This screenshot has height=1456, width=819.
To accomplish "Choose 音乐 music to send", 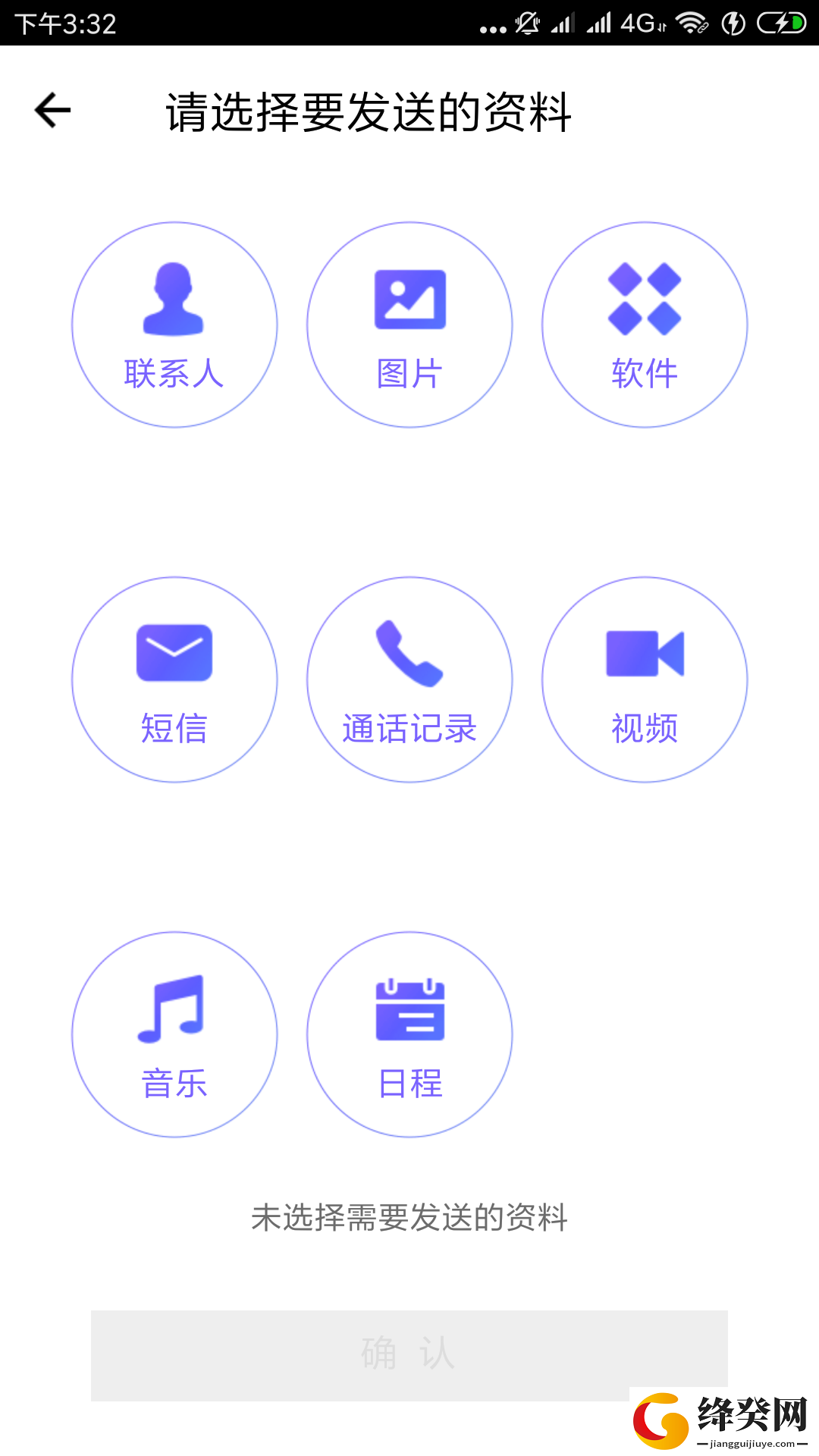I will (174, 1034).
